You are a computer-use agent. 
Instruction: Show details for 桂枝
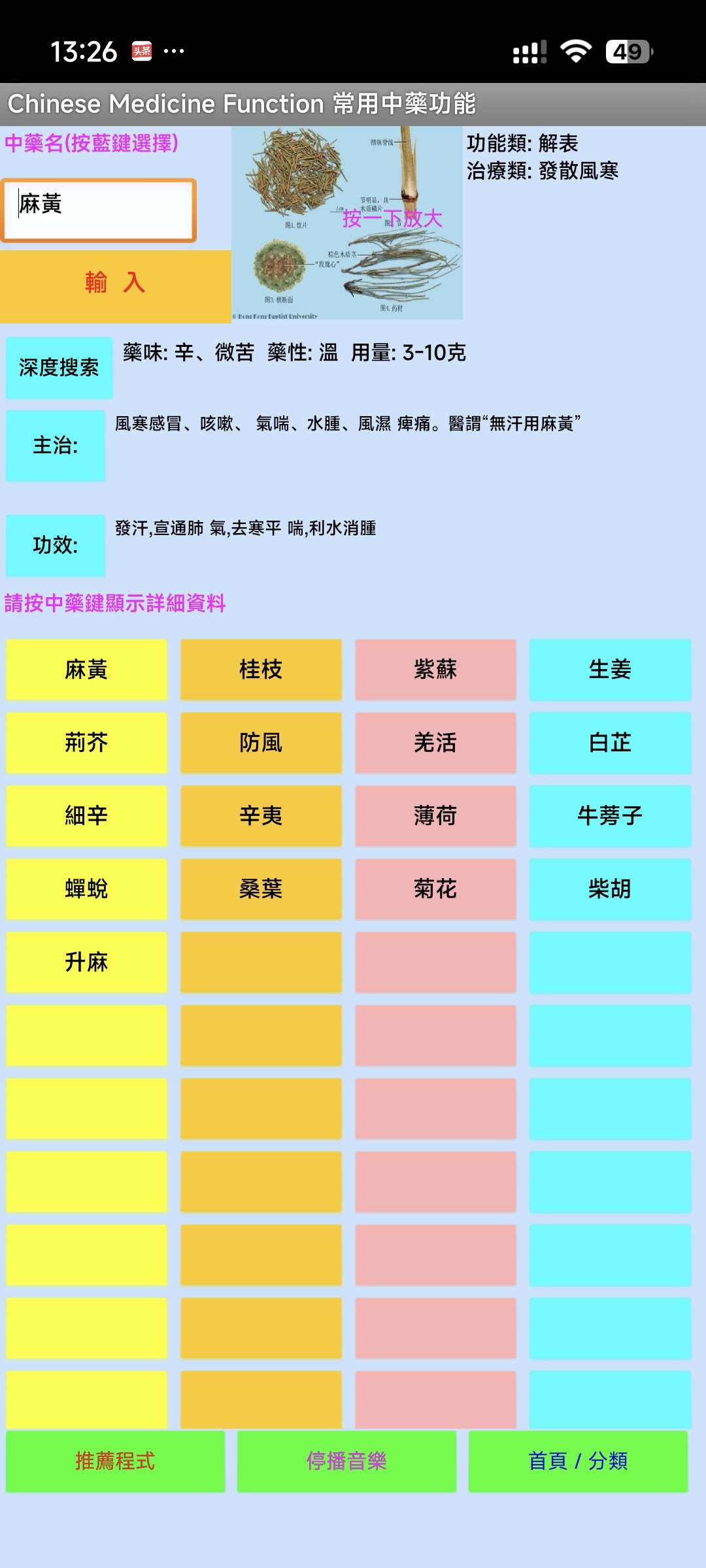[261, 670]
